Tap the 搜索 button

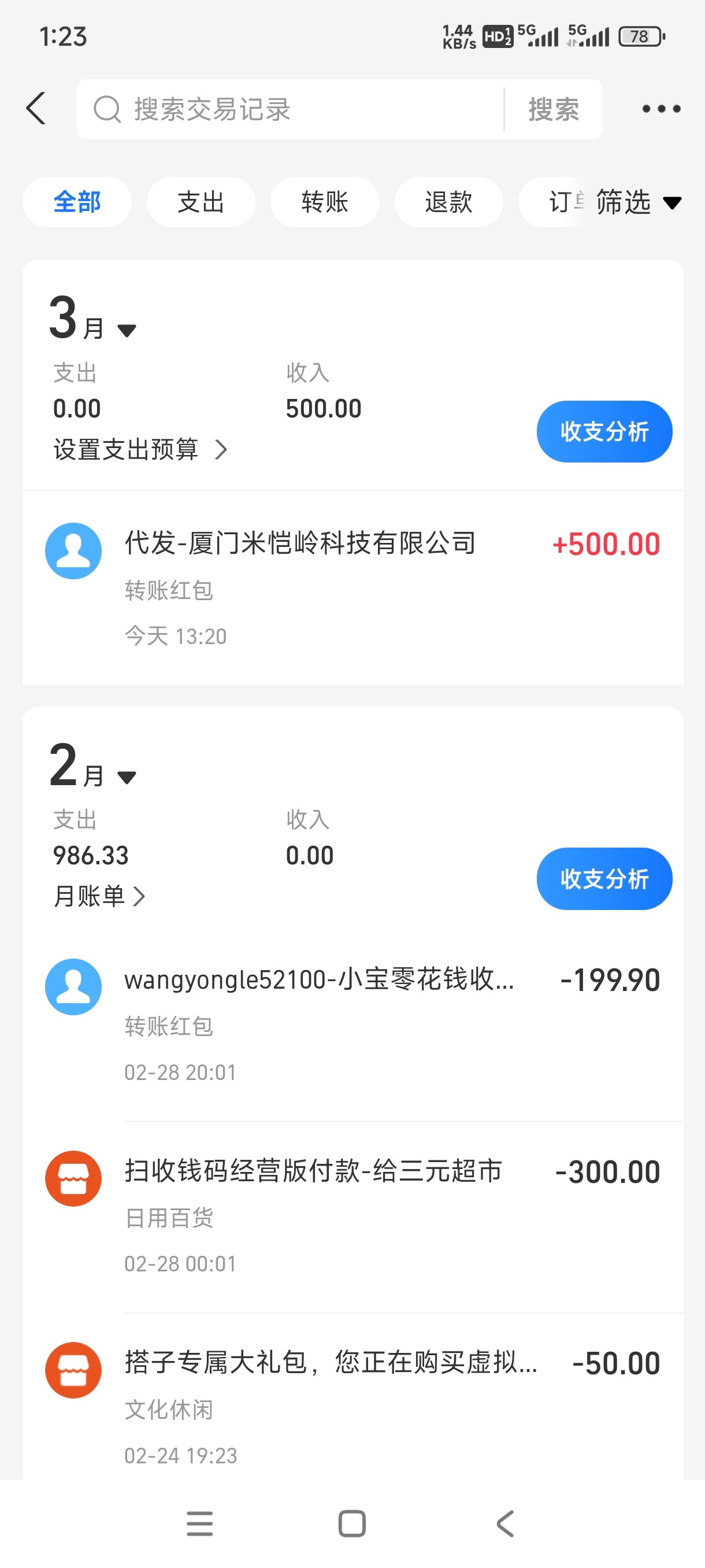553,110
